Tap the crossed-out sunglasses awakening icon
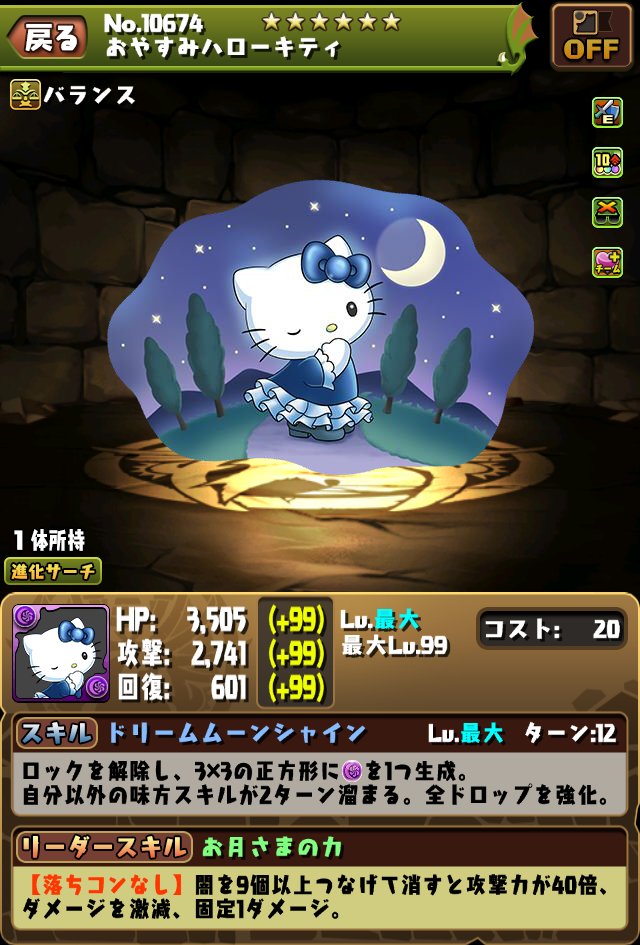 tap(607, 211)
